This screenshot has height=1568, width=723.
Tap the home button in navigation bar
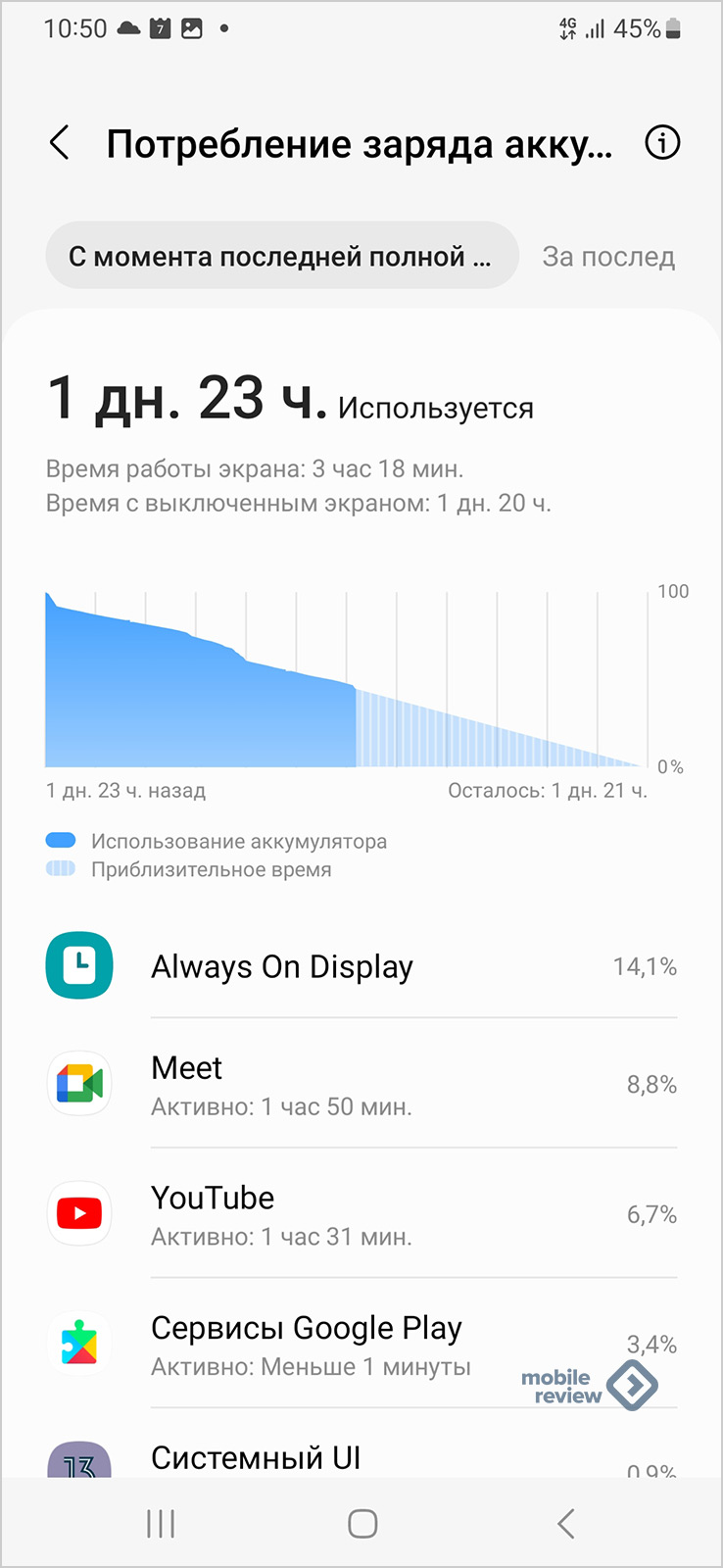(x=362, y=1524)
